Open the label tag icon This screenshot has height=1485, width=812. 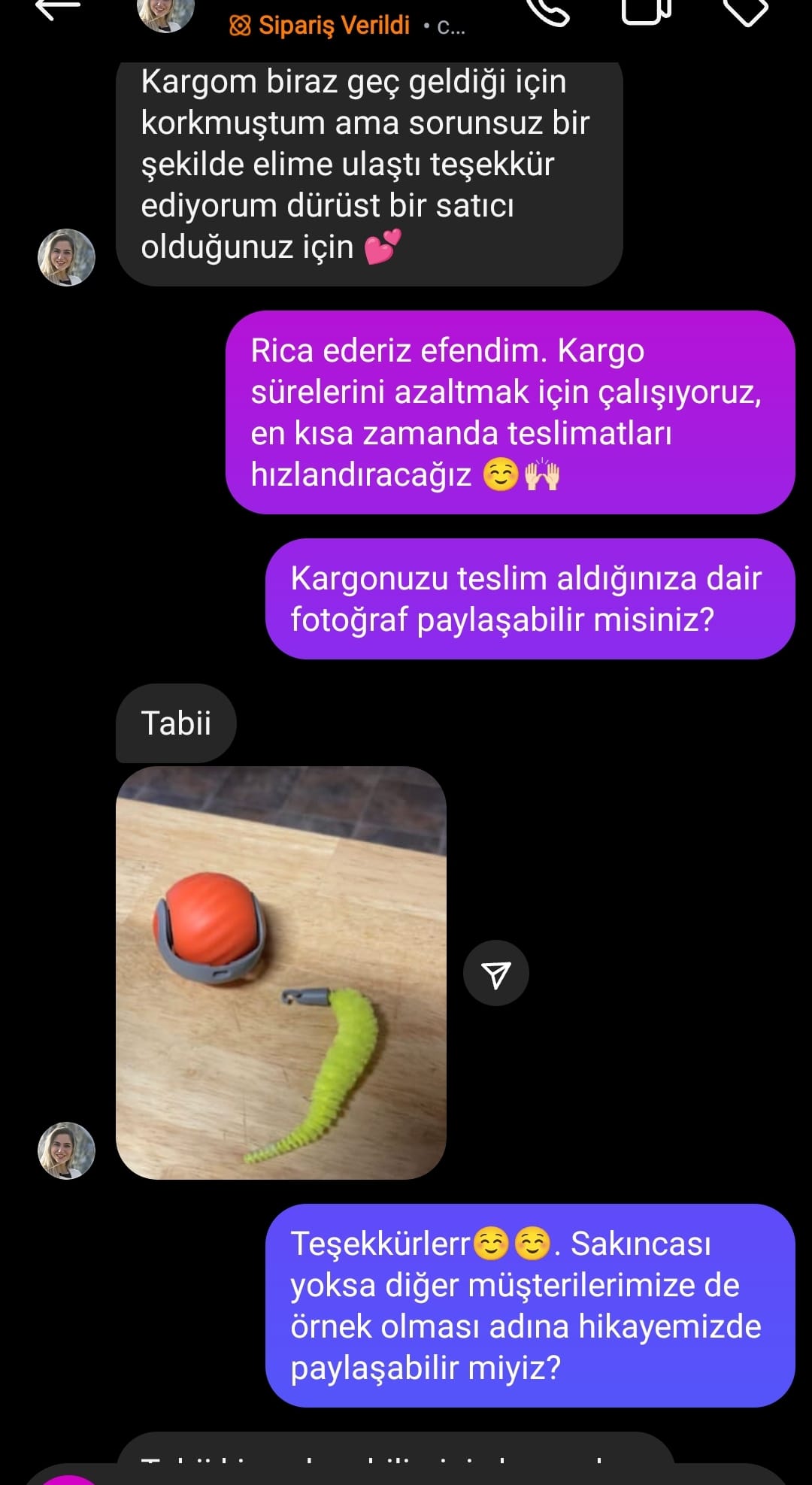(744, 11)
